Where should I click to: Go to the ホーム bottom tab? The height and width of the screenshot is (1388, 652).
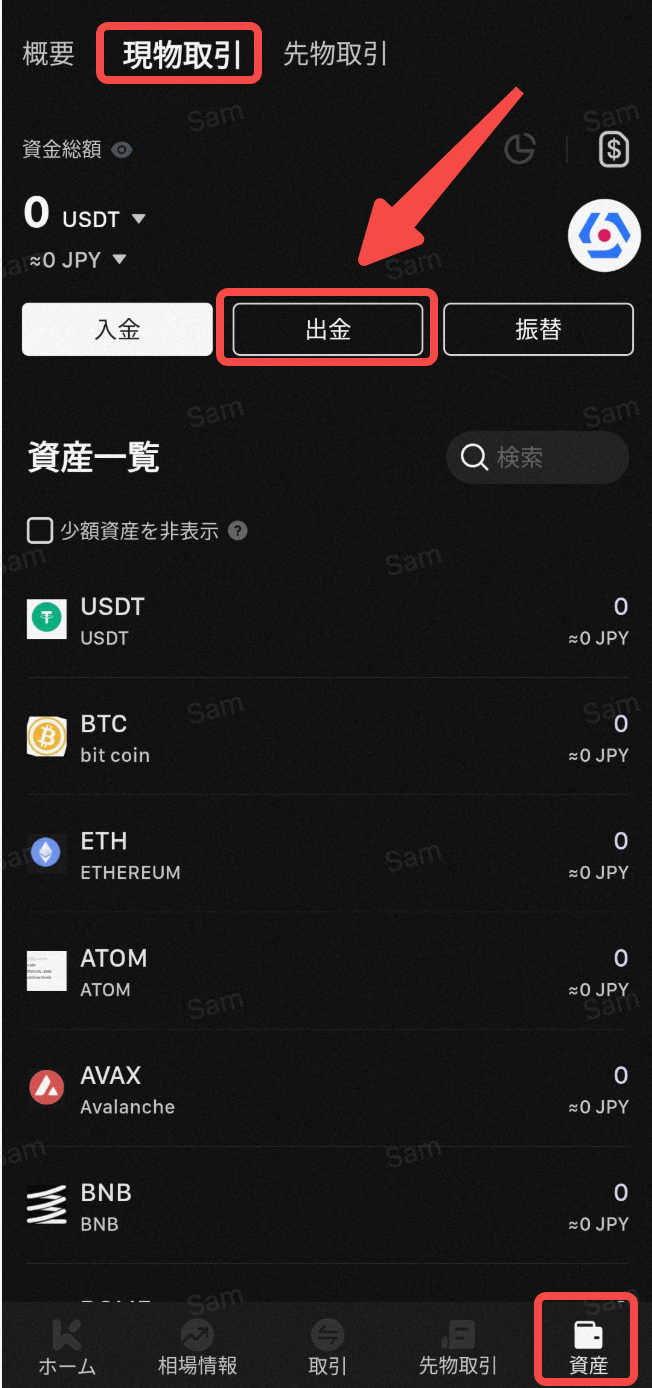[67, 1346]
